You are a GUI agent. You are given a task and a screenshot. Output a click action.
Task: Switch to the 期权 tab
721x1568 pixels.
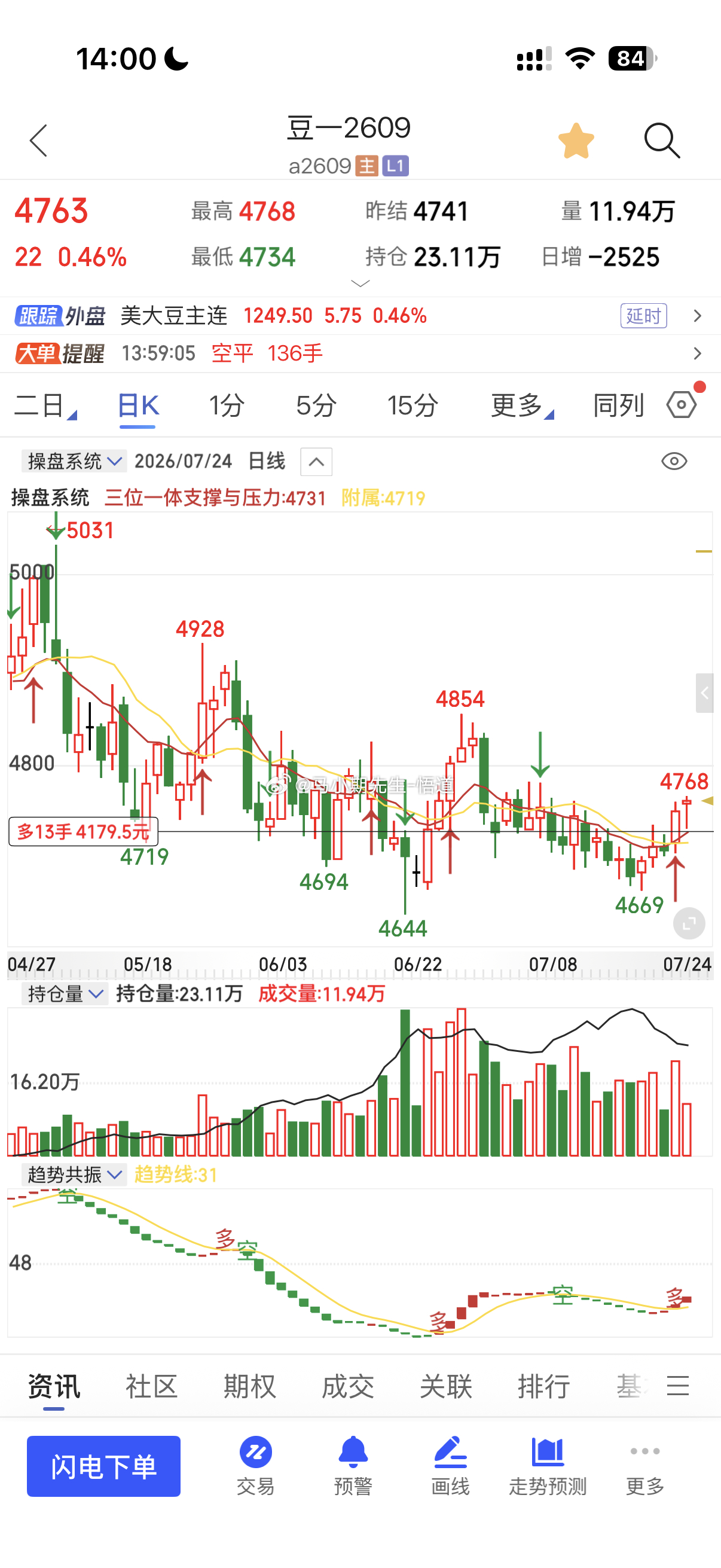point(250,1387)
